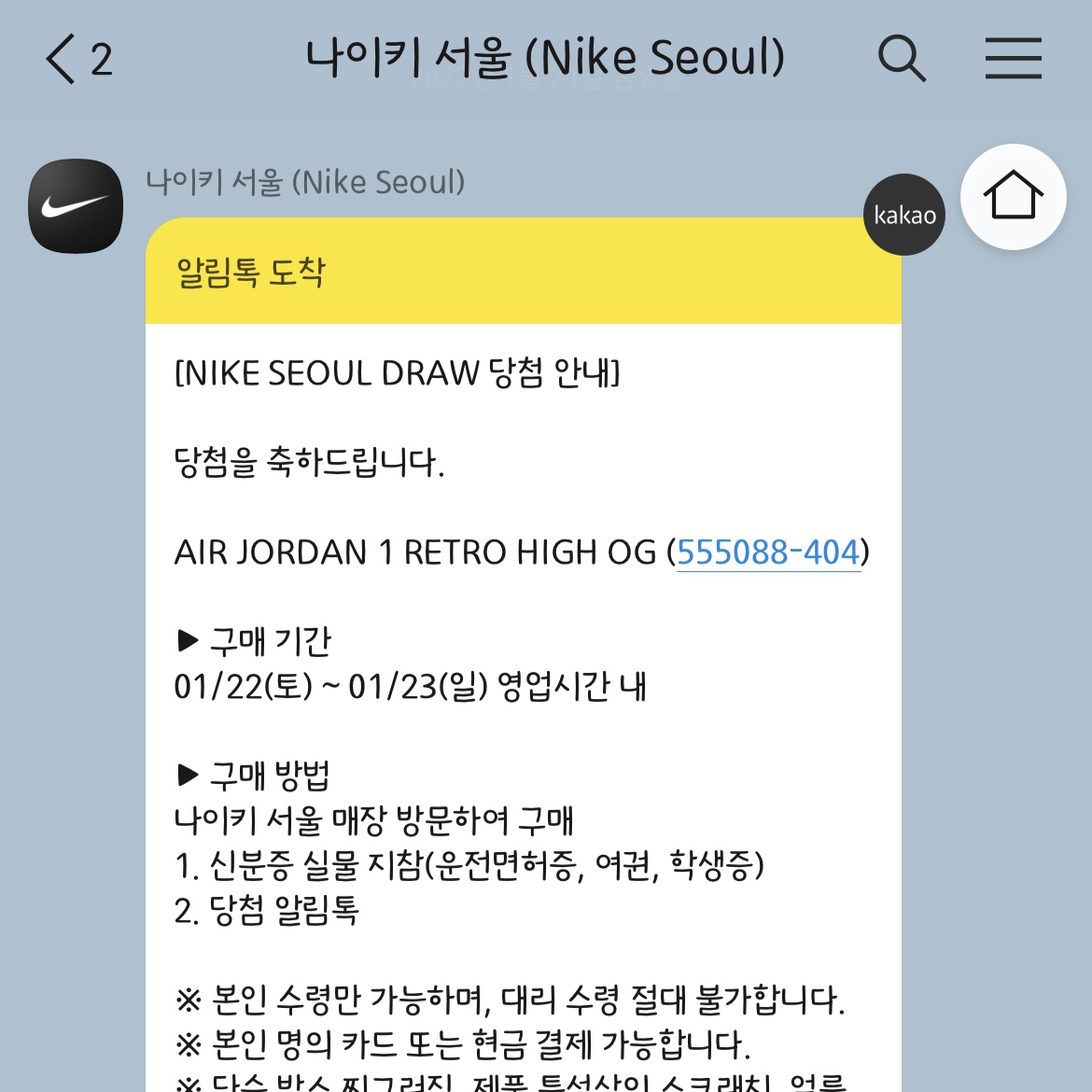Open the 555088-404 product code link
The image size is (1092, 1092).
(x=767, y=553)
